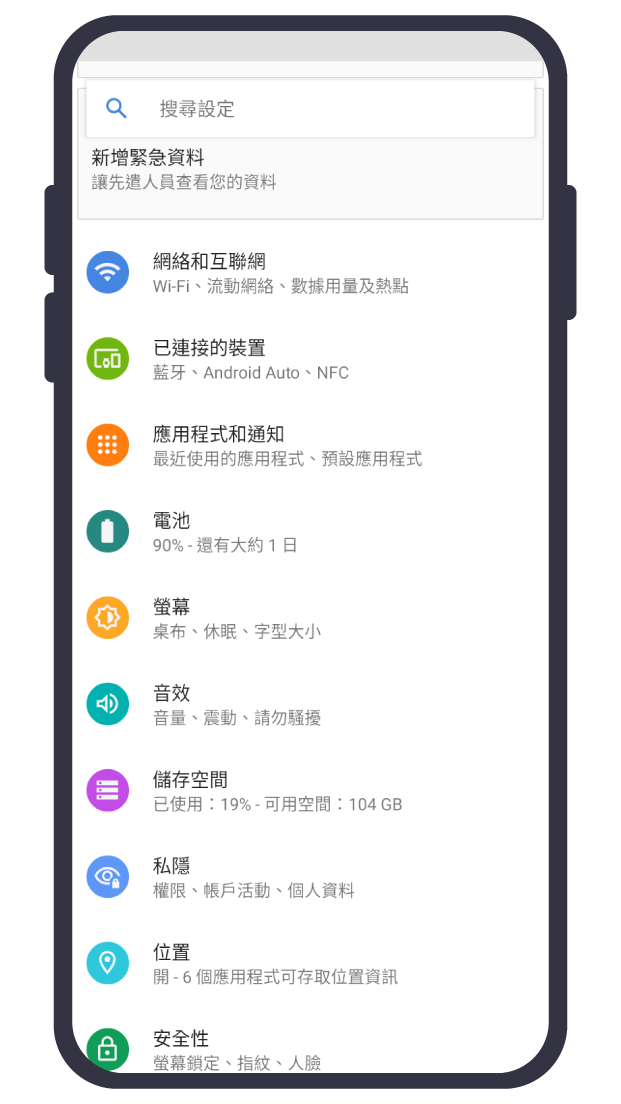Open 螢幕 display settings
Screen dimensions: 621x1104
tap(310, 618)
